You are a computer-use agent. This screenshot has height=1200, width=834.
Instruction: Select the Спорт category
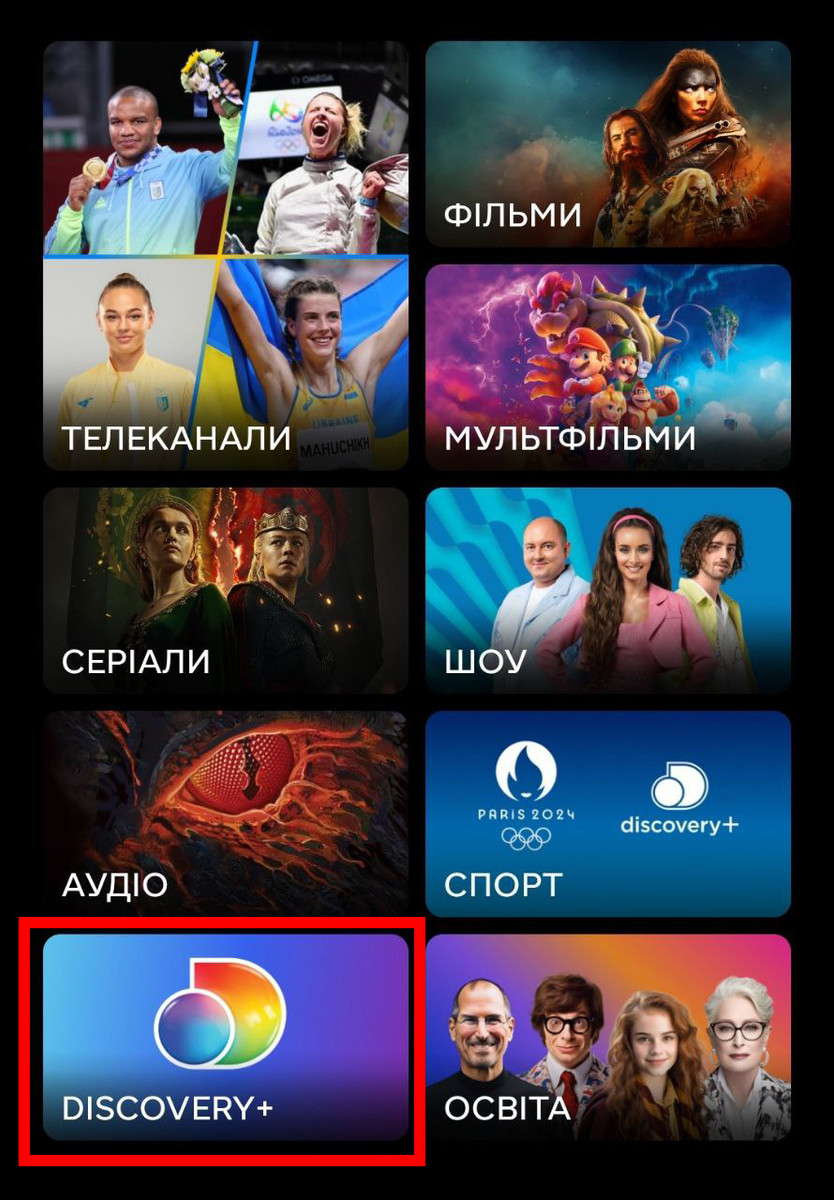[x=608, y=813]
